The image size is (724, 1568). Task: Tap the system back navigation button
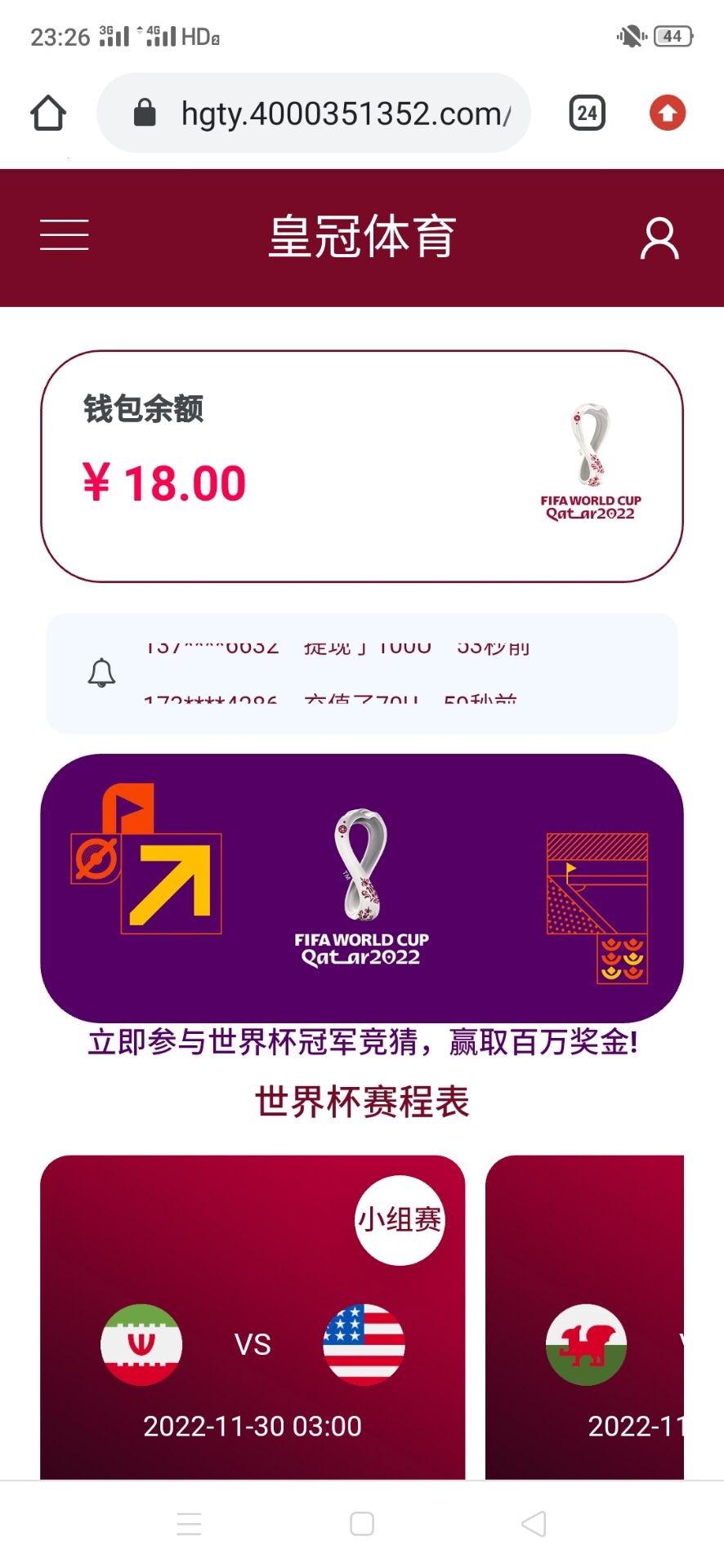534,1523
